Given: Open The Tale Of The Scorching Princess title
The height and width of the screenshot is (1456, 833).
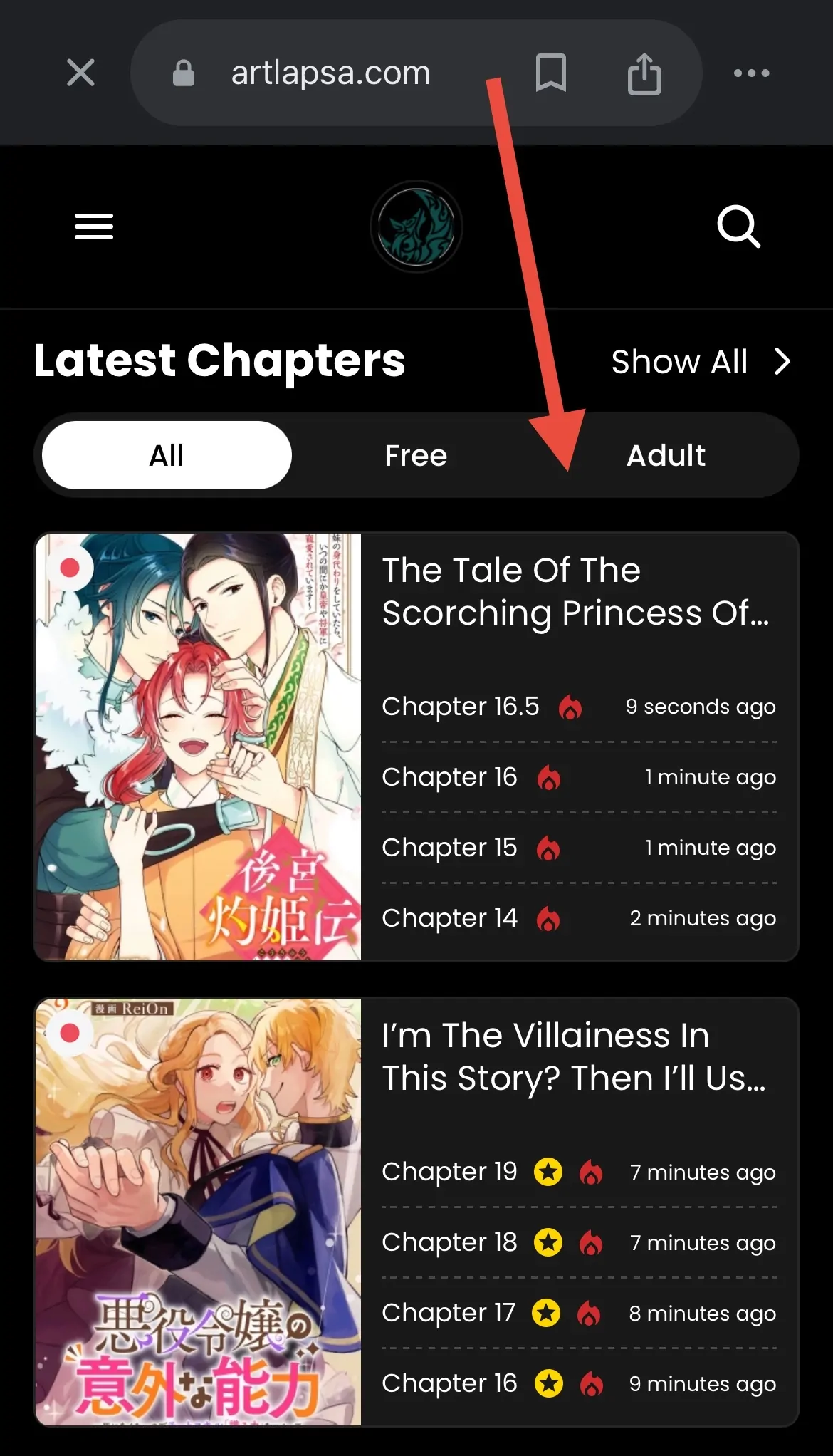Looking at the screenshot, I should [x=575, y=591].
